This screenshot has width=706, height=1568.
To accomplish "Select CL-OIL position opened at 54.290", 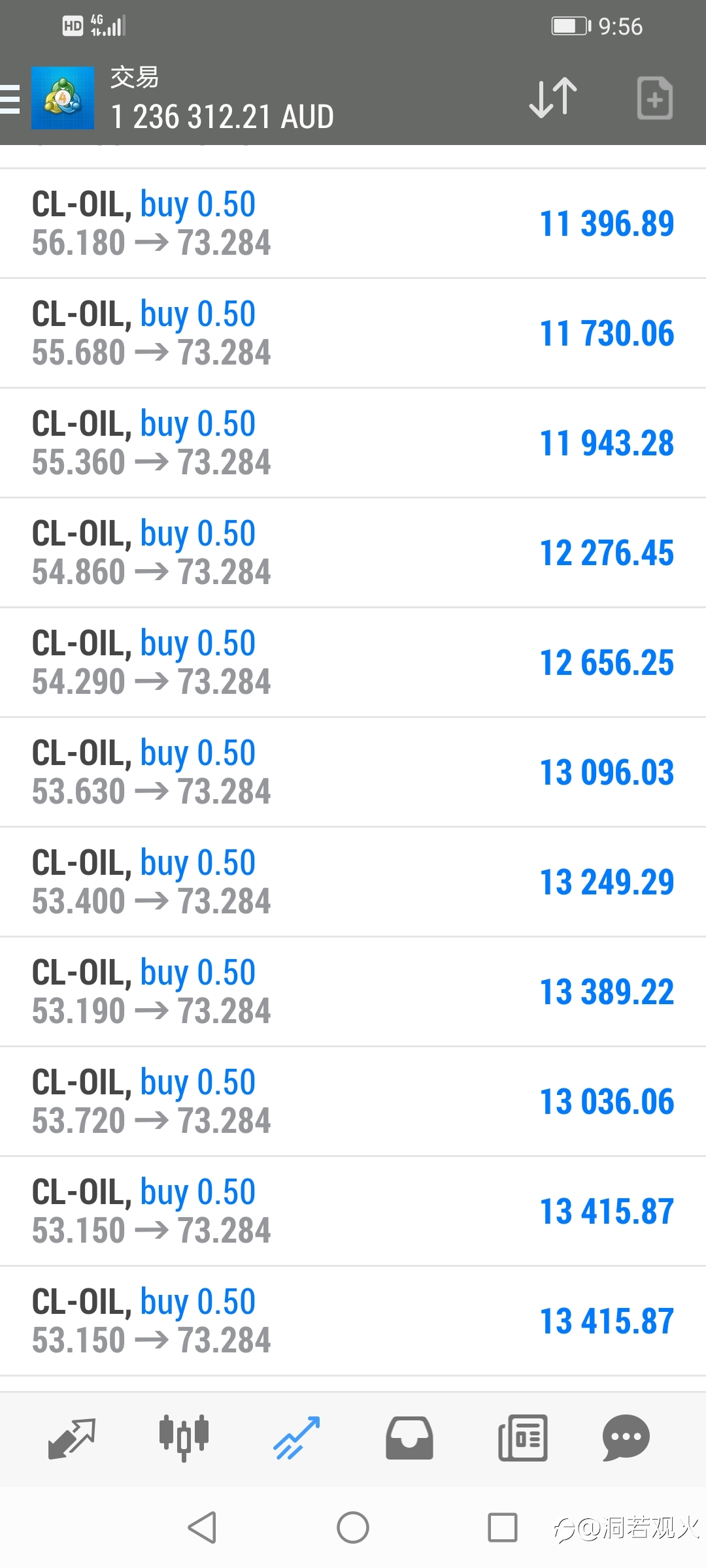I will (x=353, y=662).
